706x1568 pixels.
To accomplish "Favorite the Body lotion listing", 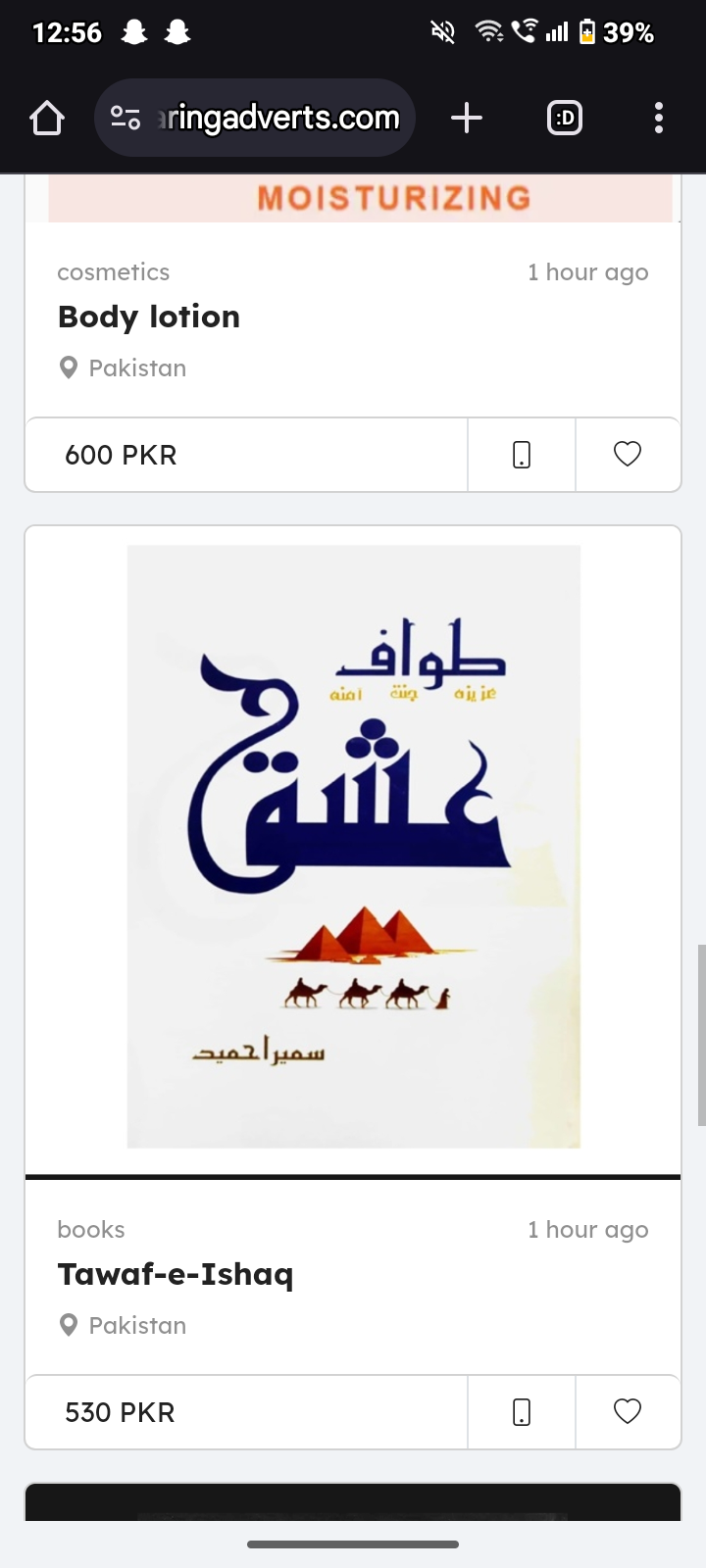I will coord(628,455).
